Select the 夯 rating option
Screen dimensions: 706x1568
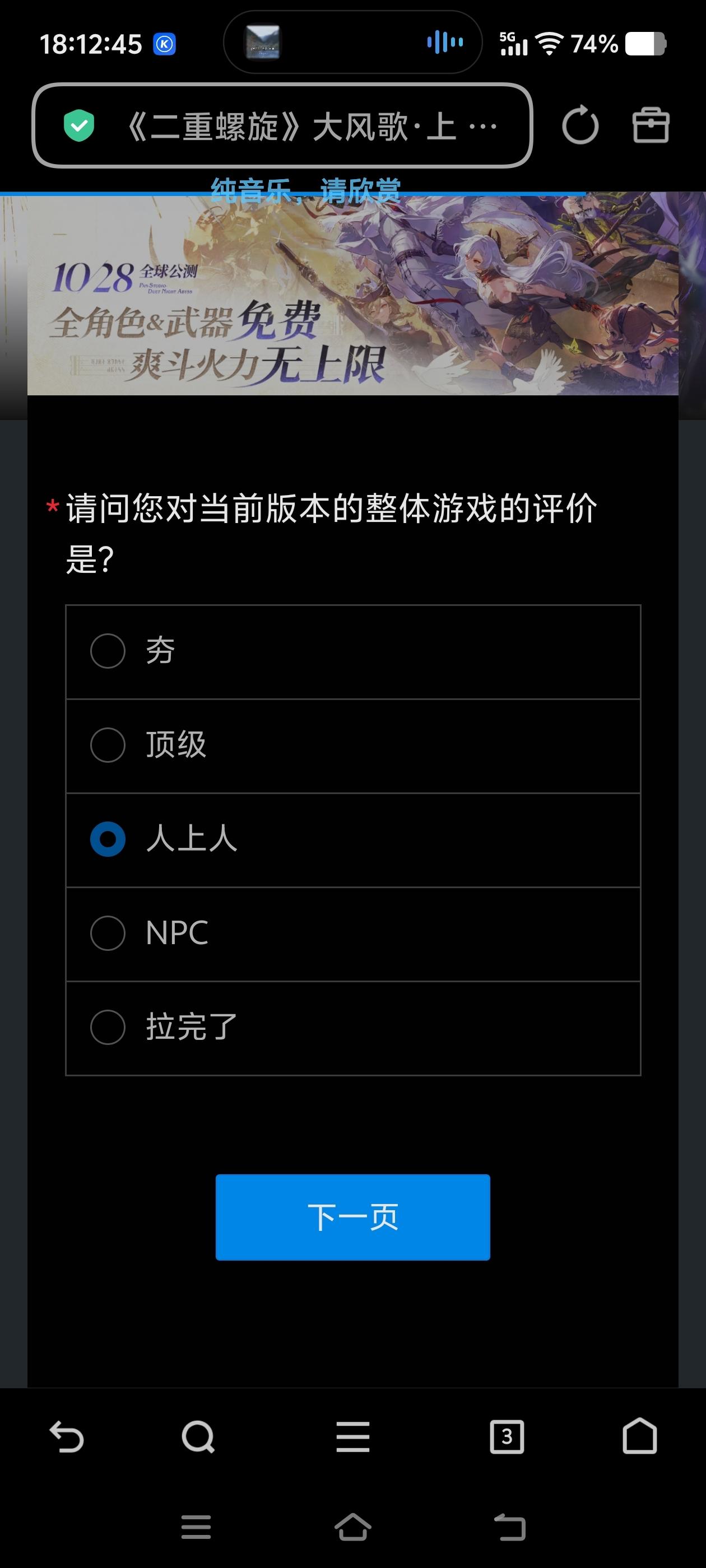coord(108,651)
